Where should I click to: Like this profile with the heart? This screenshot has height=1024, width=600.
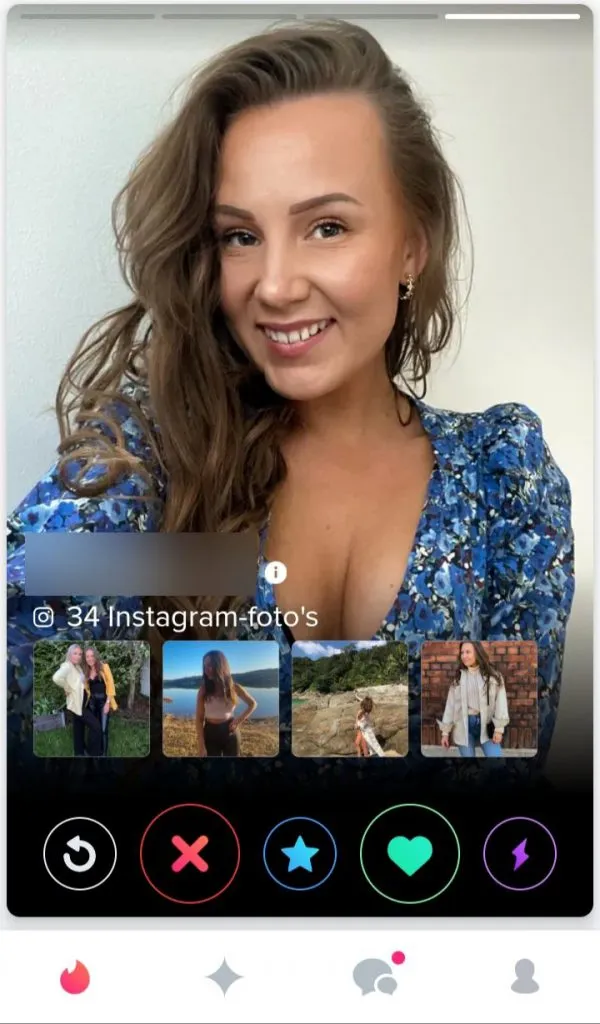pyautogui.click(x=410, y=854)
